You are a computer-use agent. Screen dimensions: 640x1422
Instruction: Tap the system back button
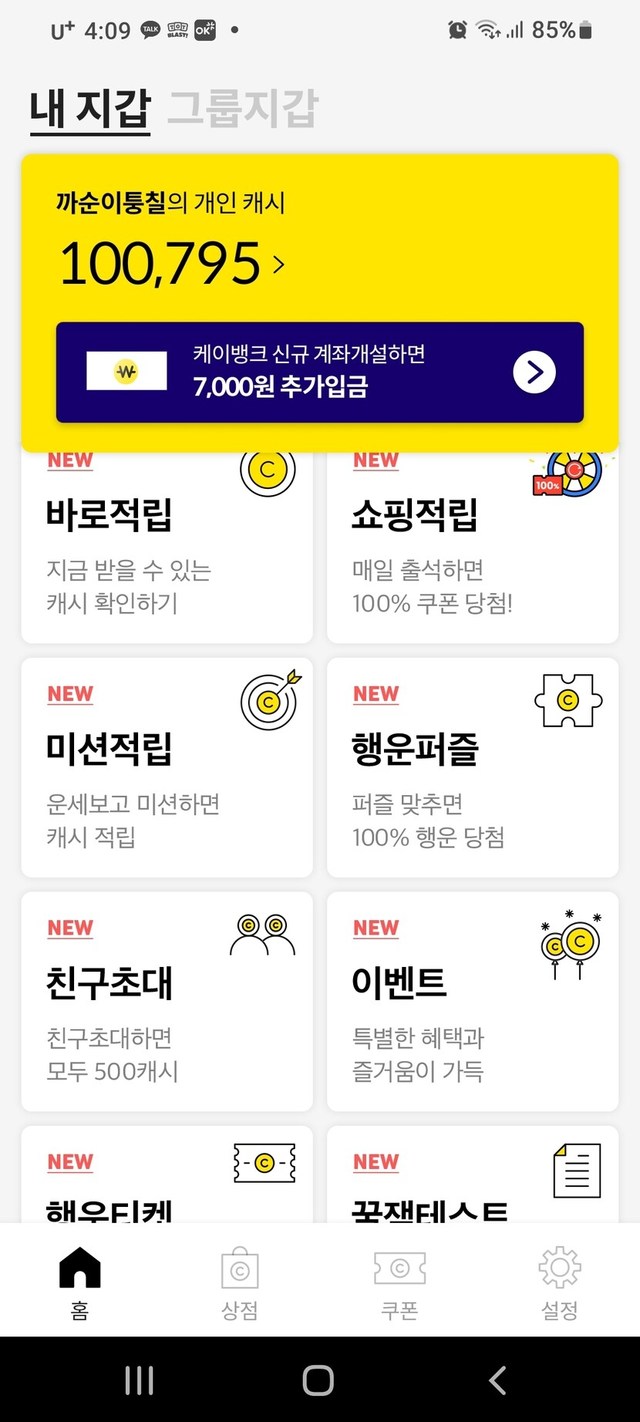(x=497, y=1381)
